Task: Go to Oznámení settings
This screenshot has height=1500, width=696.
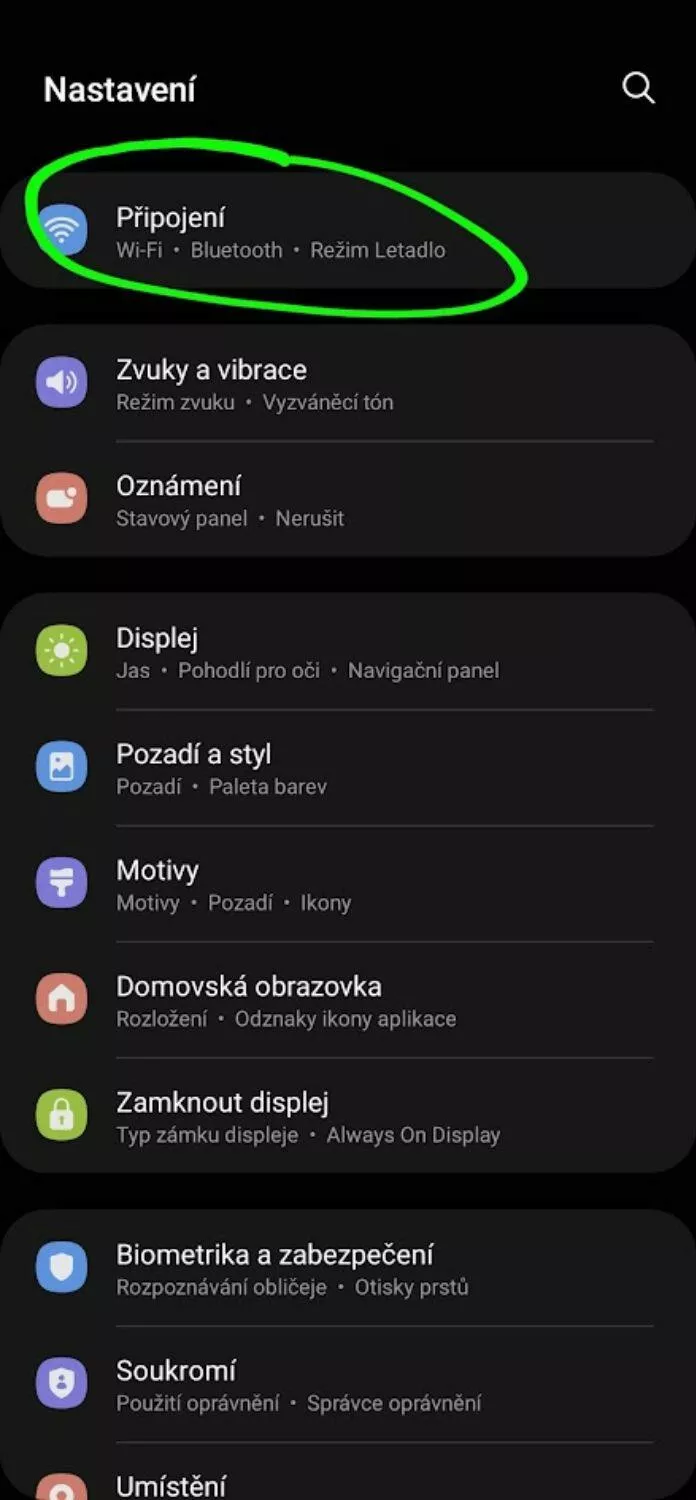Action: pyautogui.click(x=348, y=499)
